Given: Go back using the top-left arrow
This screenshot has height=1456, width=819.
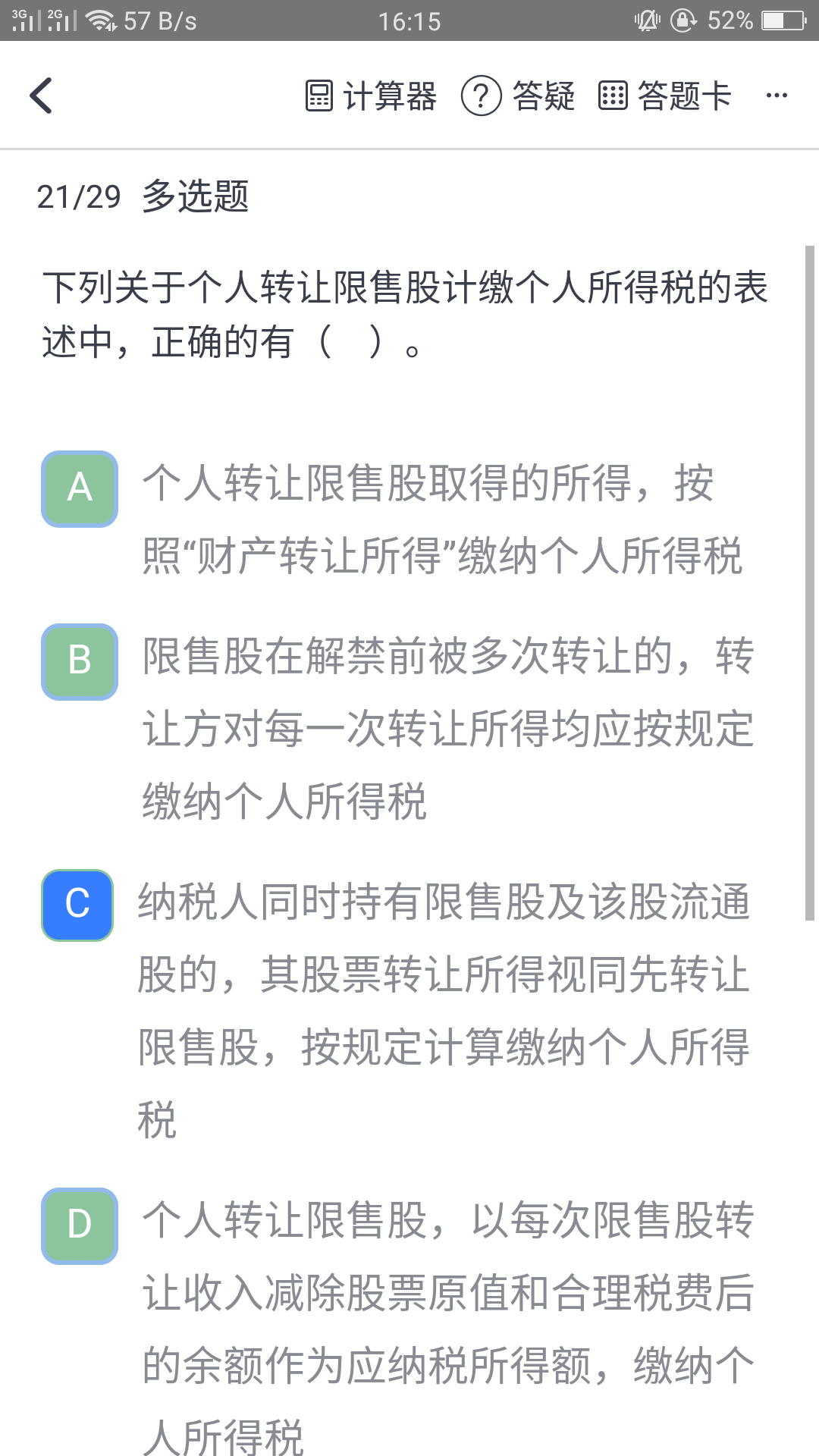Looking at the screenshot, I should [41, 96].
